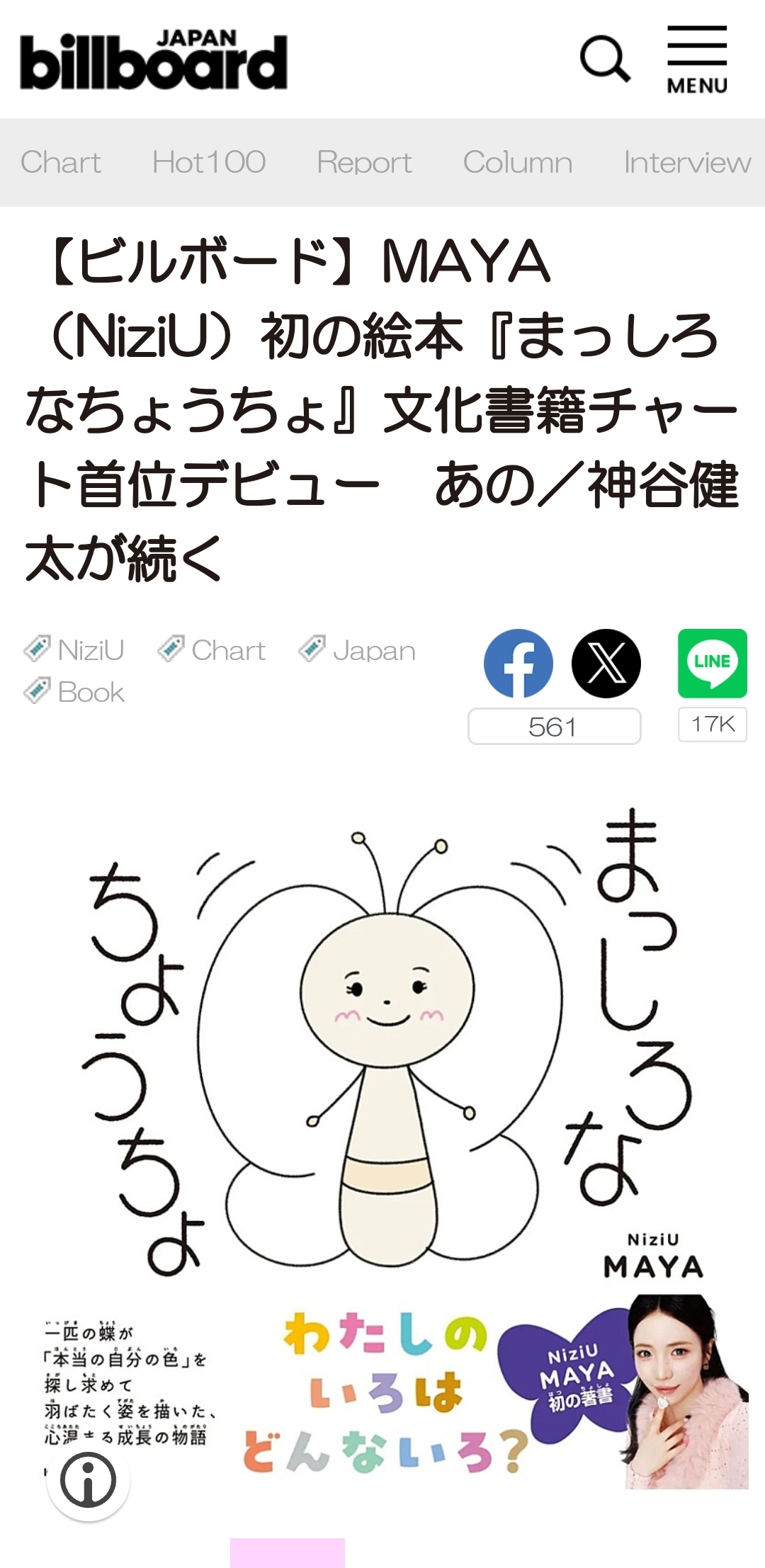765x1568 pixels.
Task: Share the article on X
Action: coord(606,663)
